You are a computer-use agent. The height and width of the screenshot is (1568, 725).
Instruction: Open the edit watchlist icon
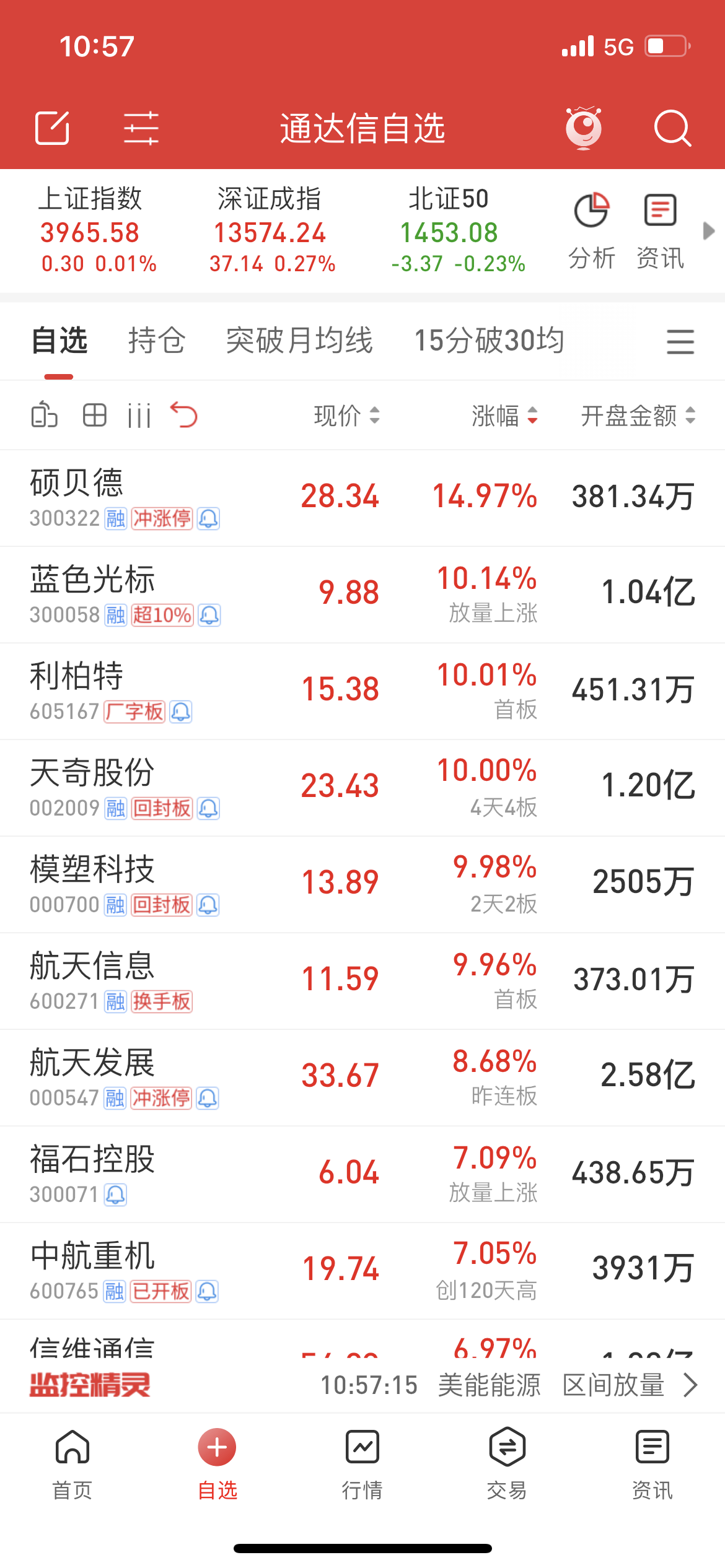click(x=52, y=128)
